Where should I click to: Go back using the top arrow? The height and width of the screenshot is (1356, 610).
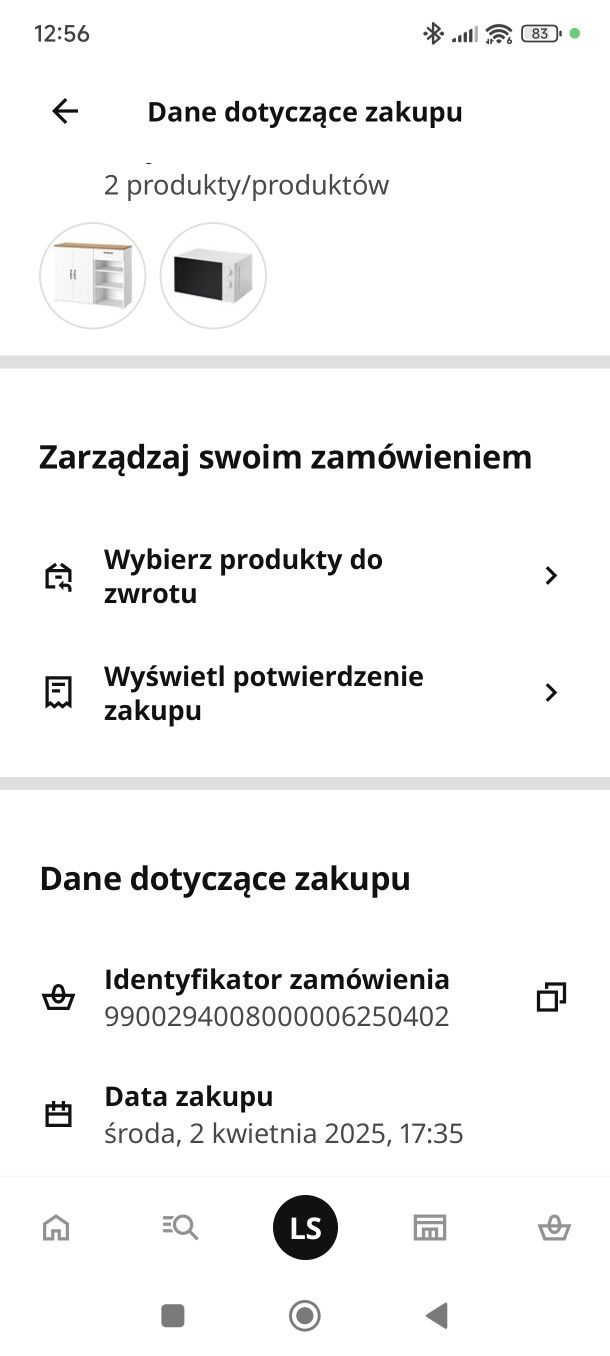(x=65, y=111)
